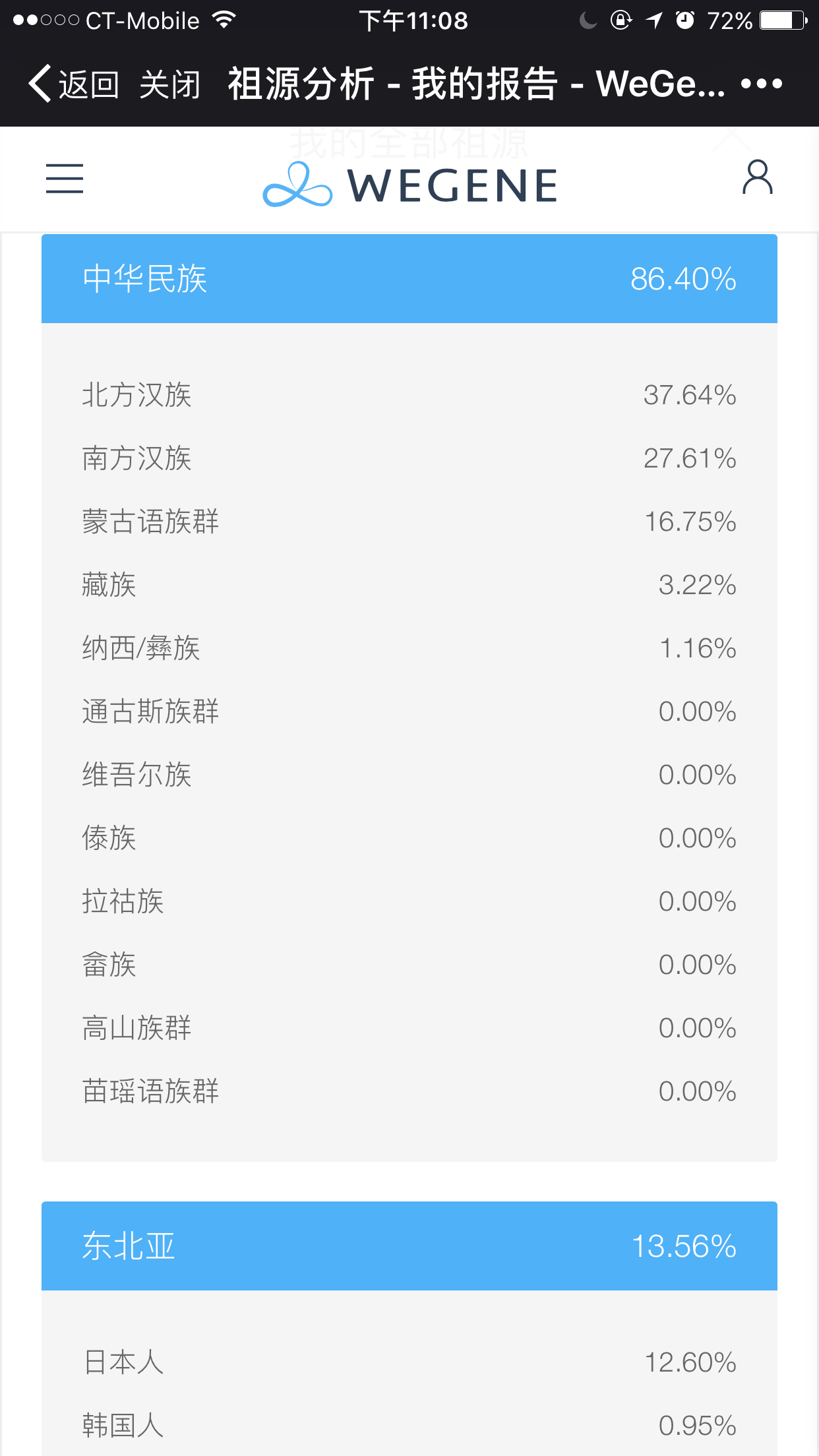Collapse the 东北亚 ancestry section header
Image resolution: width=819 pixels, height=1456 pixels.
409,1246
